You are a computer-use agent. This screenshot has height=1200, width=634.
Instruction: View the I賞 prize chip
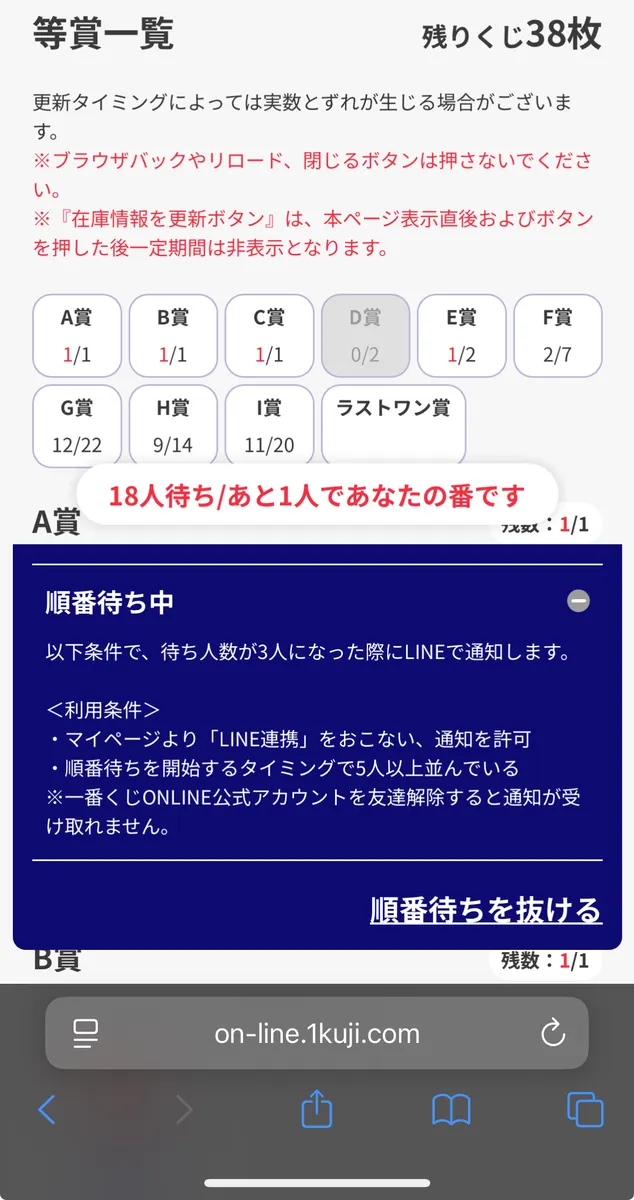269,425
